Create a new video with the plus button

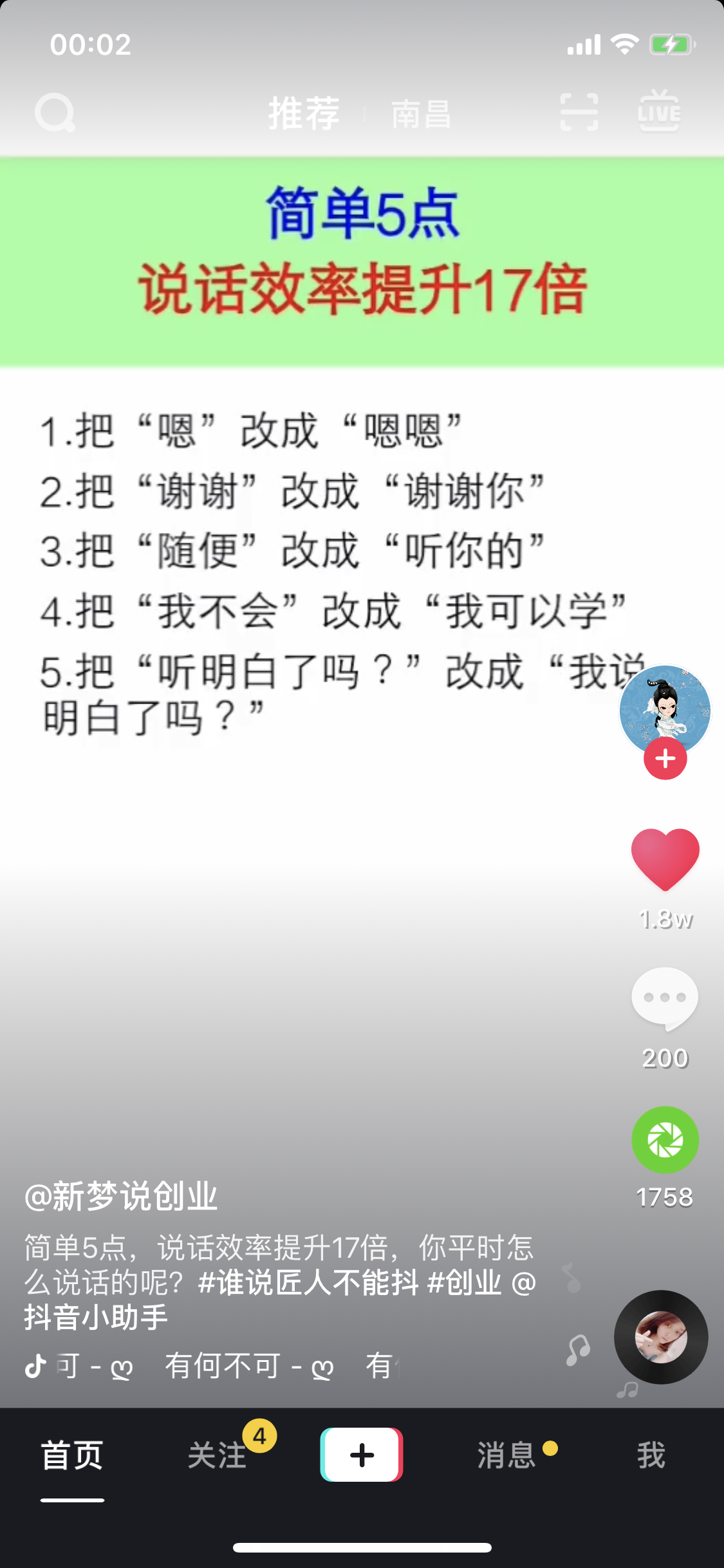[362, 1455]
